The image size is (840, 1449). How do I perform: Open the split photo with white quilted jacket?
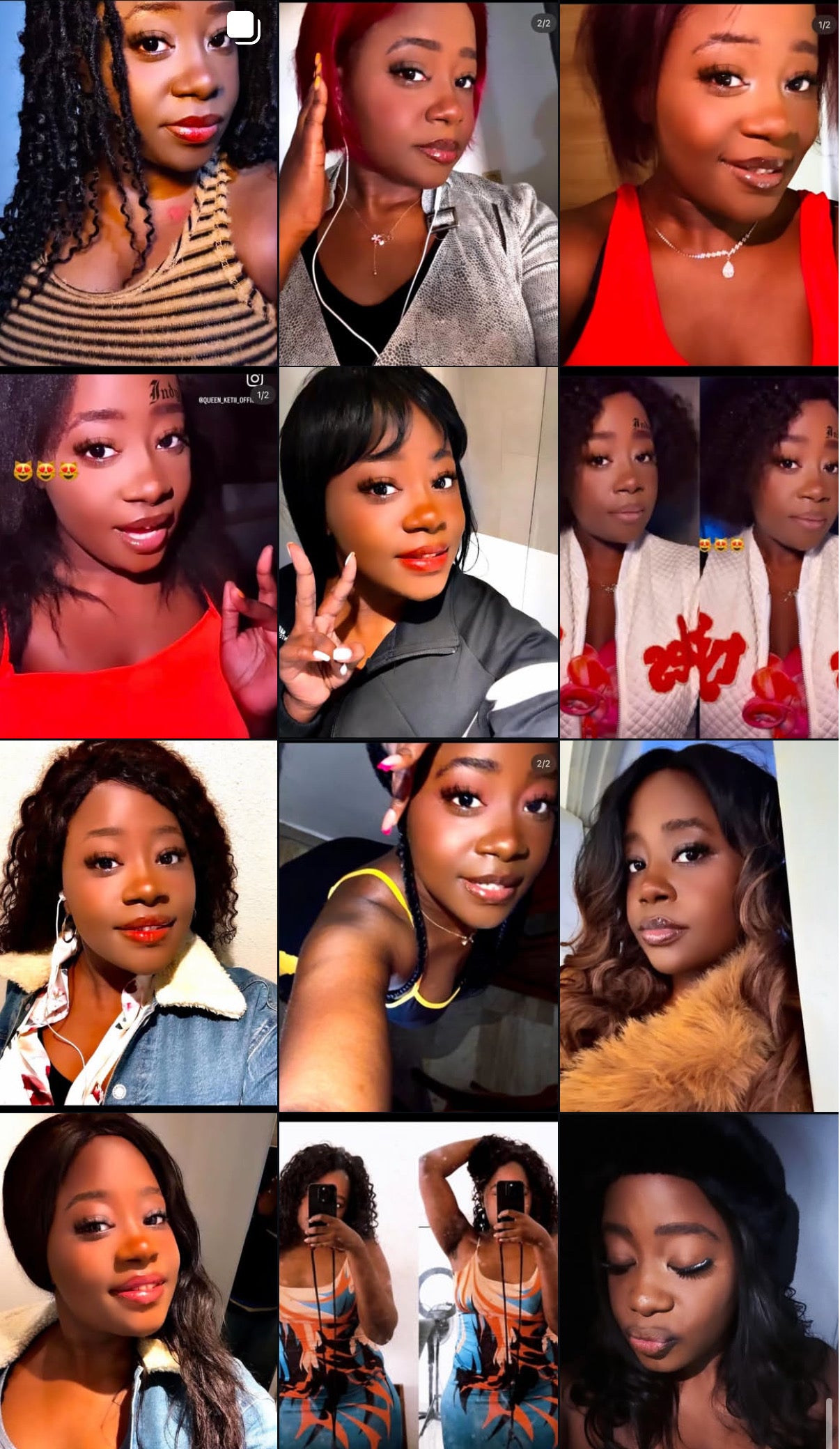(699, 555)
